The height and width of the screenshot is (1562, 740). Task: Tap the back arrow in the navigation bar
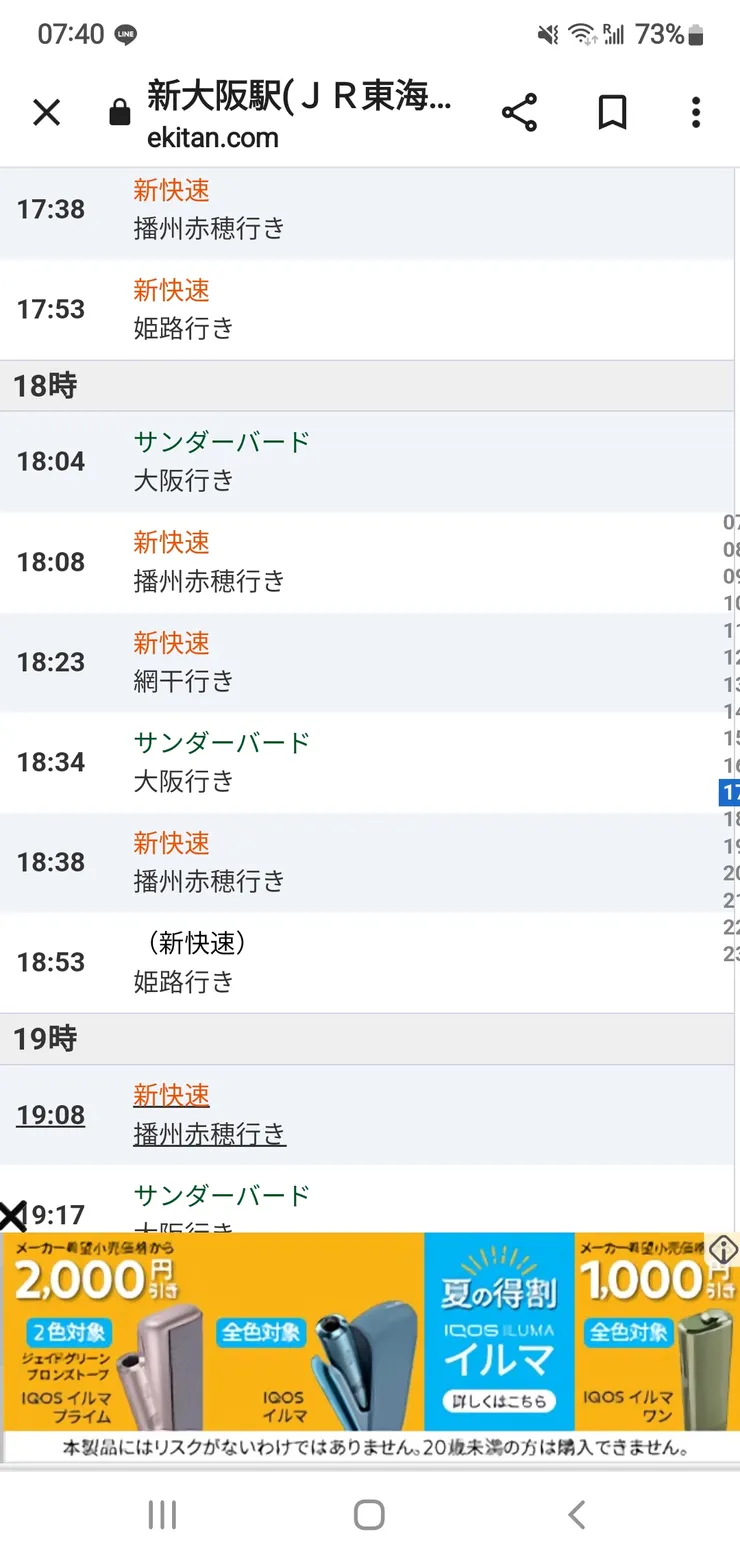(x=575, y=1513)
